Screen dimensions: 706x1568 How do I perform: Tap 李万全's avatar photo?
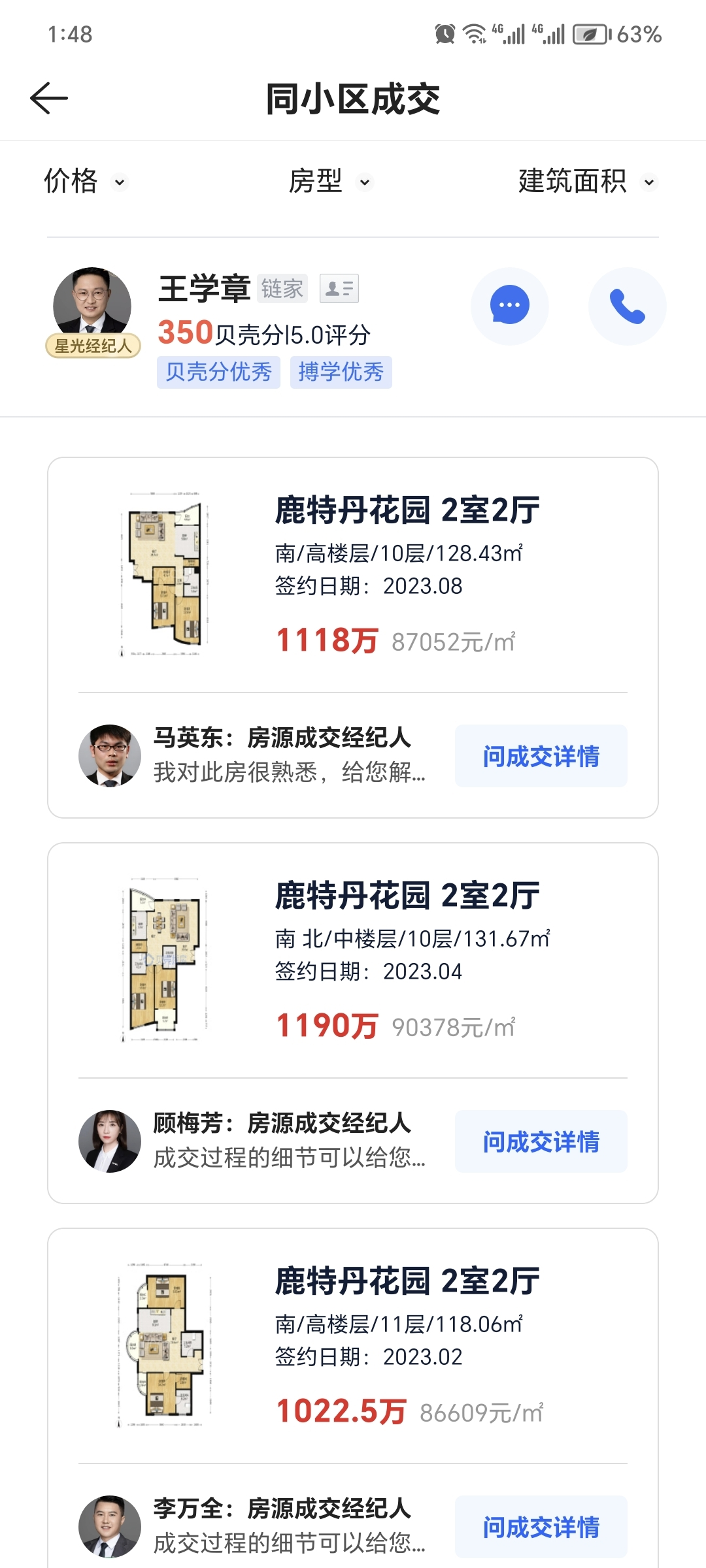click(110, 1527)
